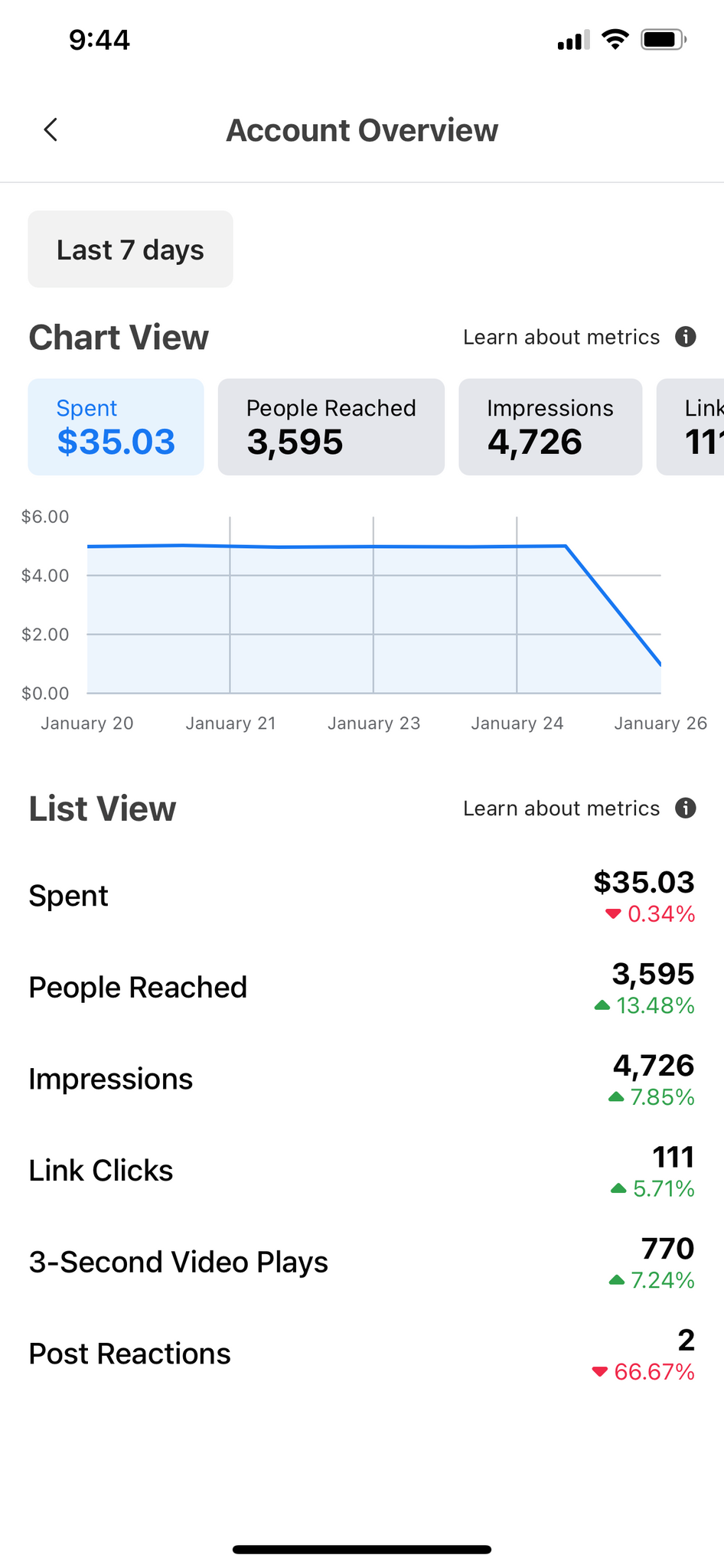Select the partially visible Link Clicks chip
The height and width of the screenshot is (1568, 724).
[691, 427]
